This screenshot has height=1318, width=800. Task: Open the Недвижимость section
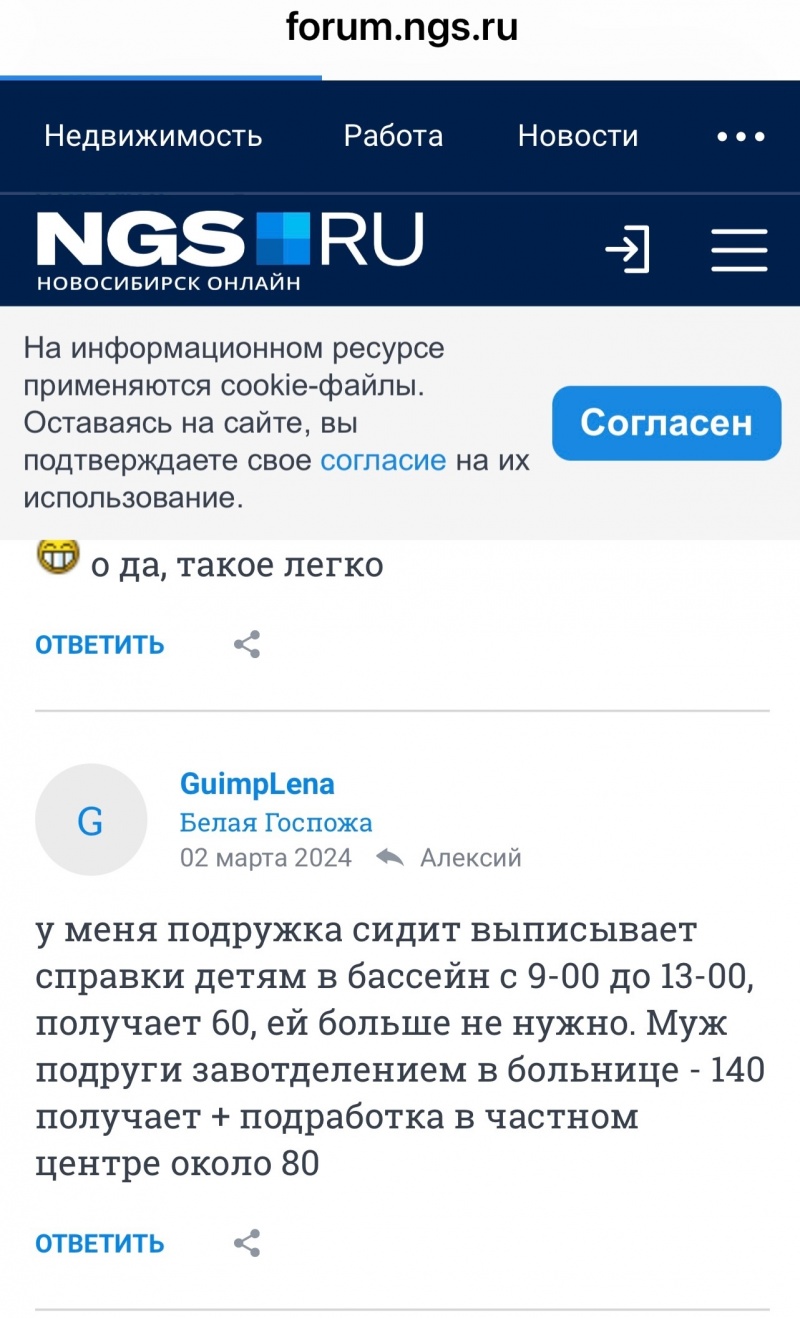[x=153, y=136]
